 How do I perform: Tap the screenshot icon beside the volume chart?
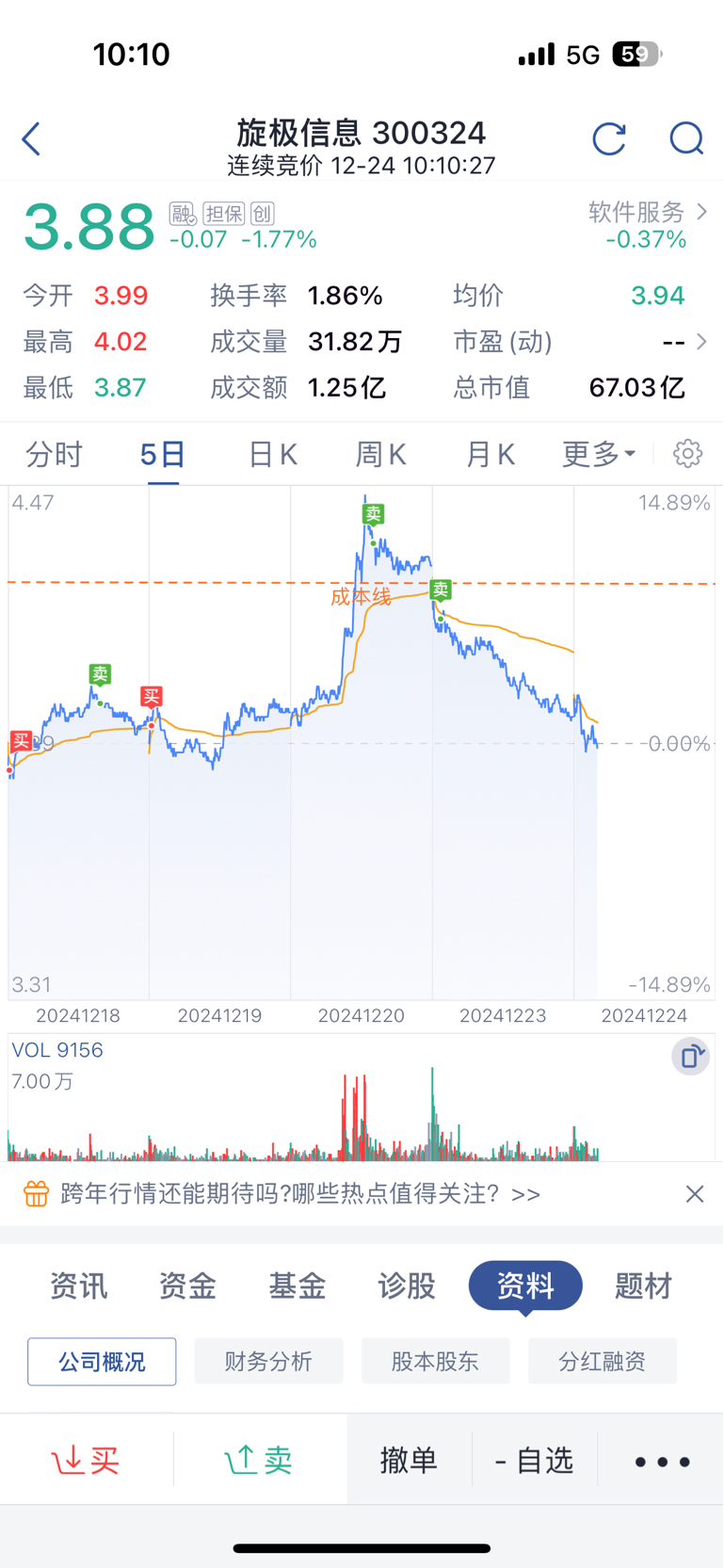[690, 1057]
